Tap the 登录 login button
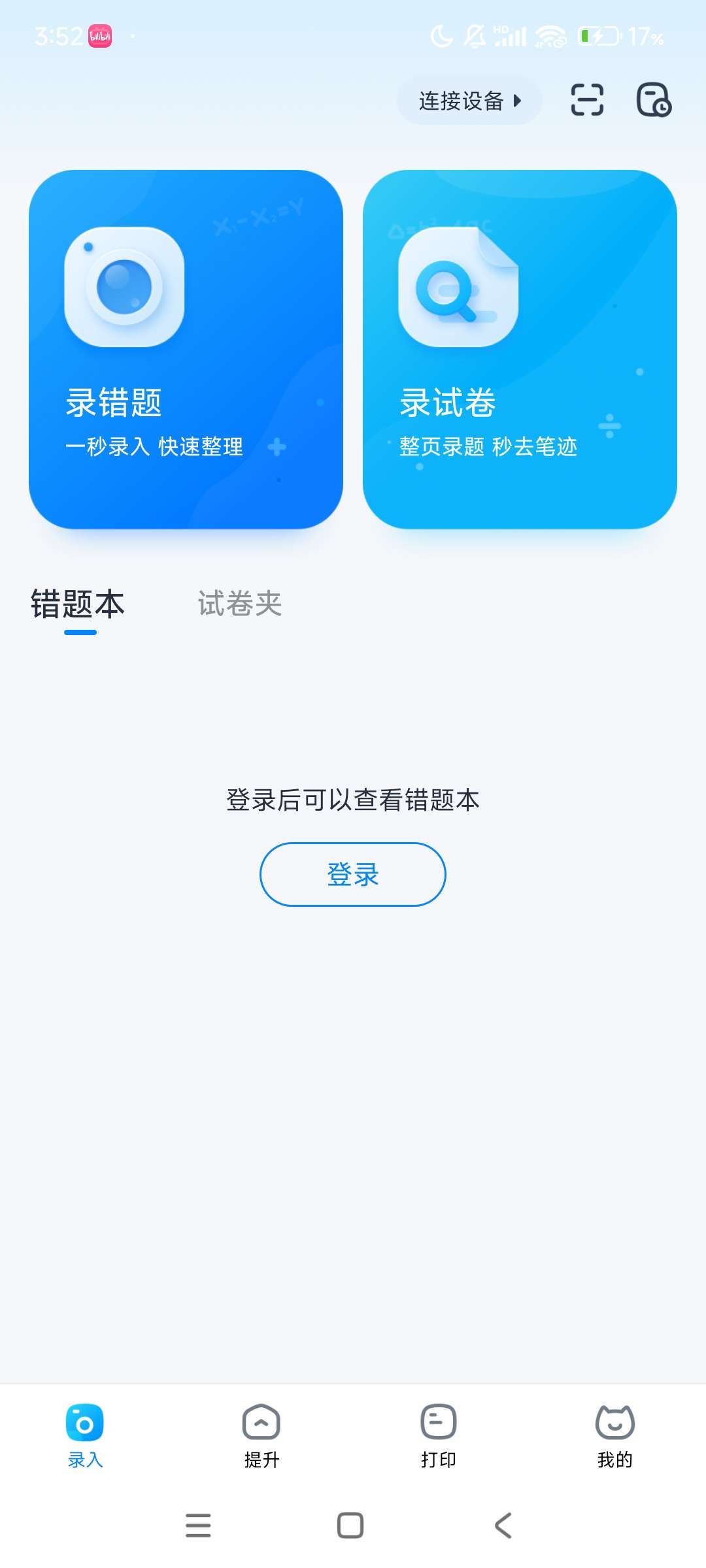 click(353, 874)
